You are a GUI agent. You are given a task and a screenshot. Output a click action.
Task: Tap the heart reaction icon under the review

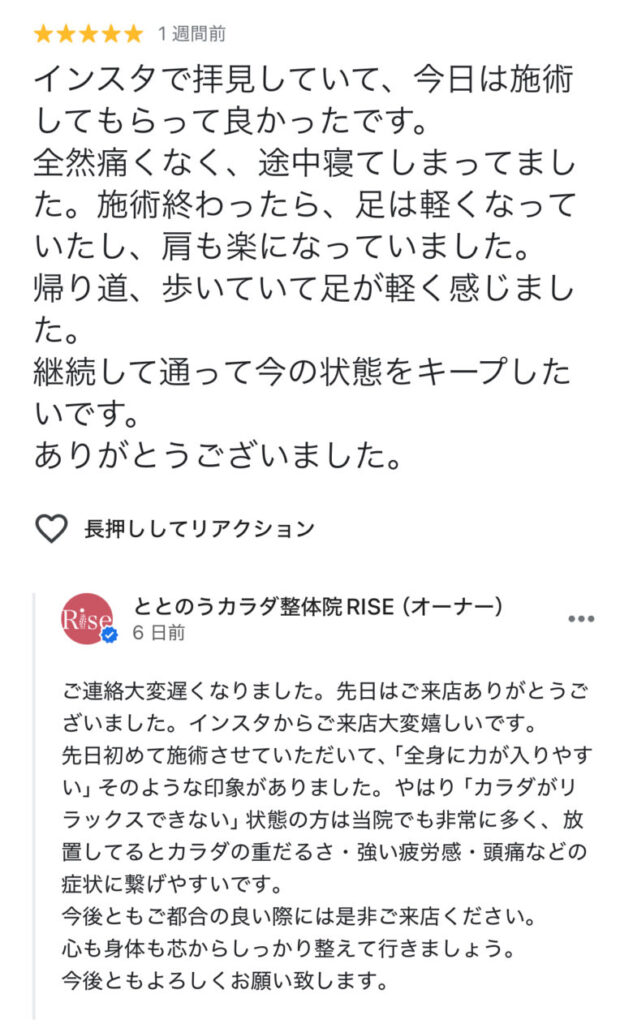pos(51,528)
